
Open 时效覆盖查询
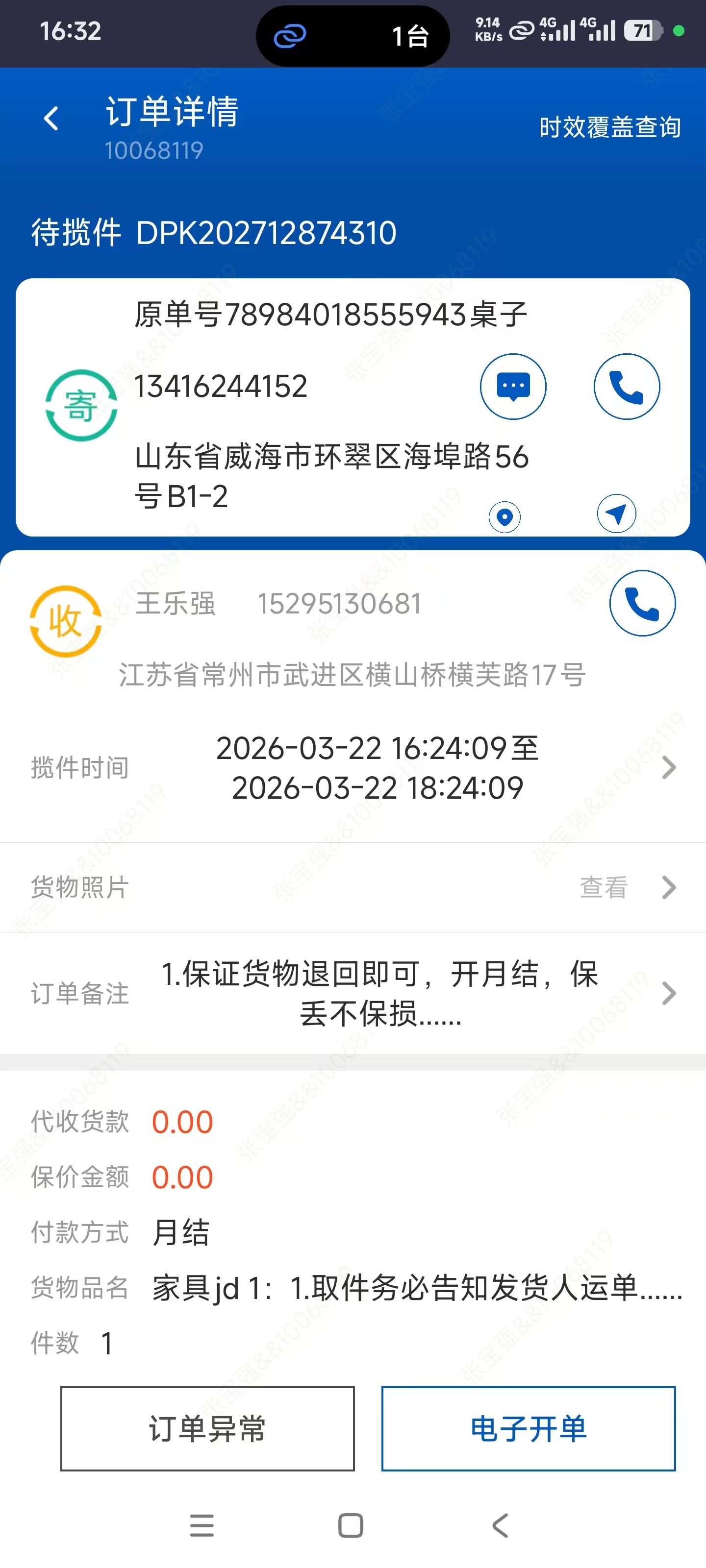pos(609,127)
